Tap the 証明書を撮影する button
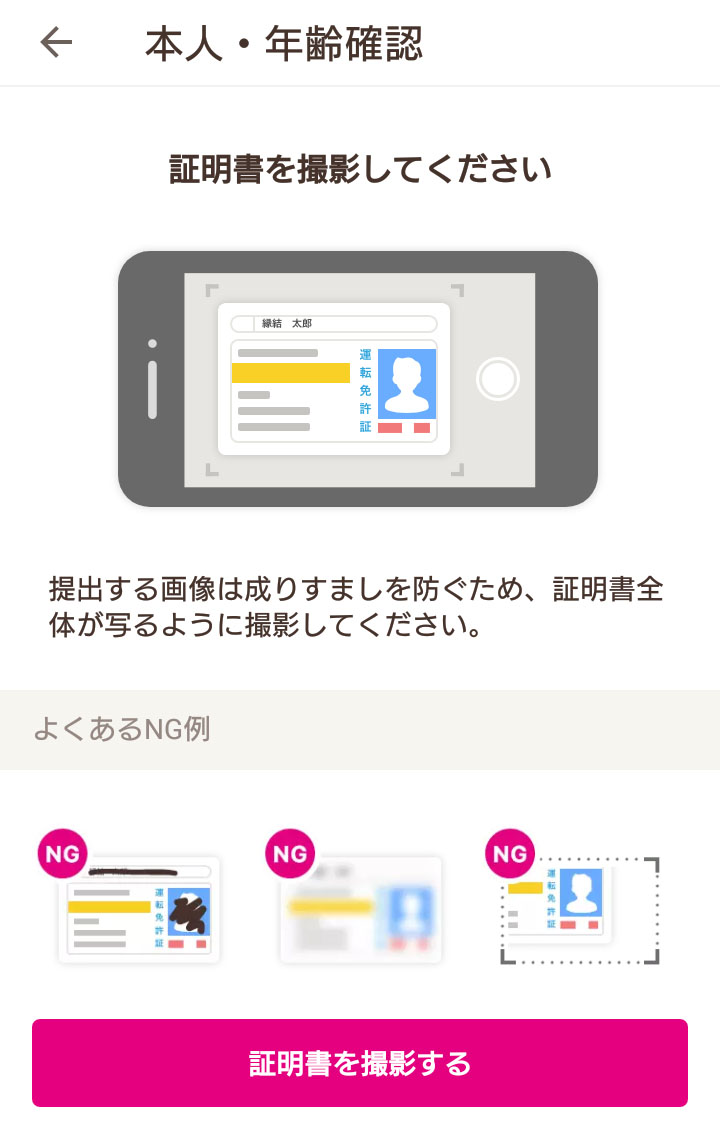Screen dimensions: 720x1135 360,1063
